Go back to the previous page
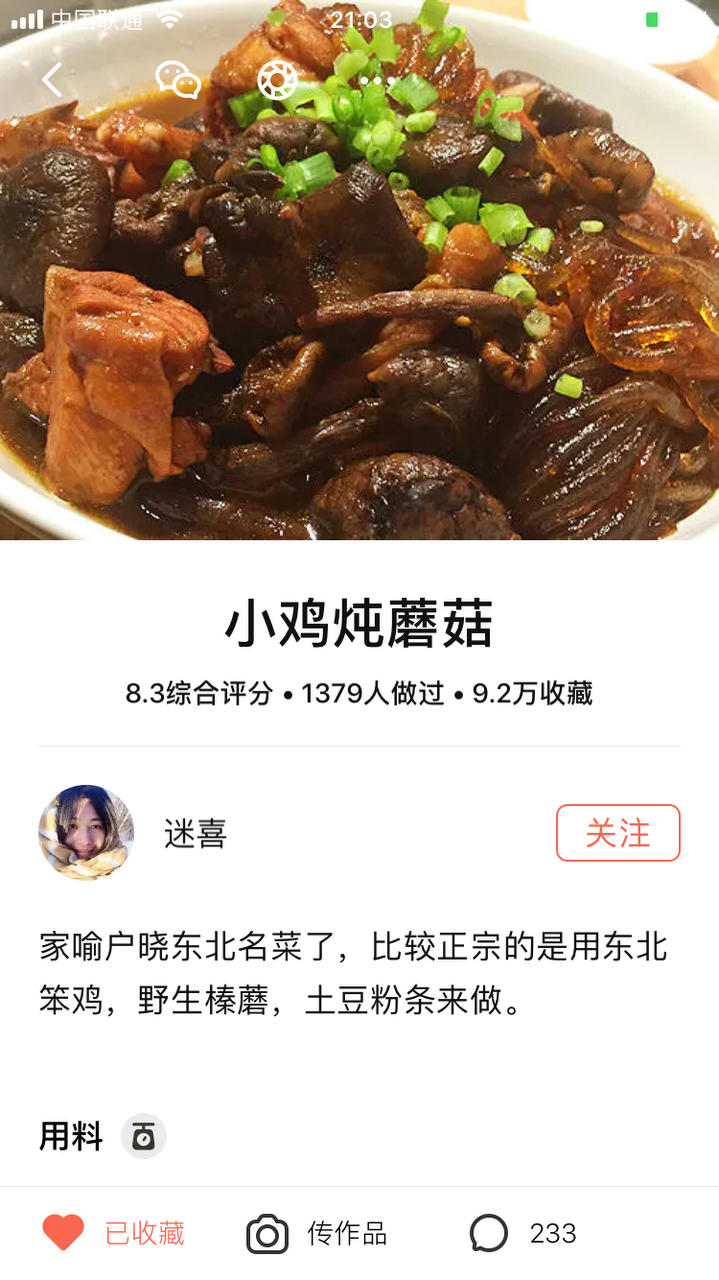Screen dimensions: 719x1280 pos(52,80)
